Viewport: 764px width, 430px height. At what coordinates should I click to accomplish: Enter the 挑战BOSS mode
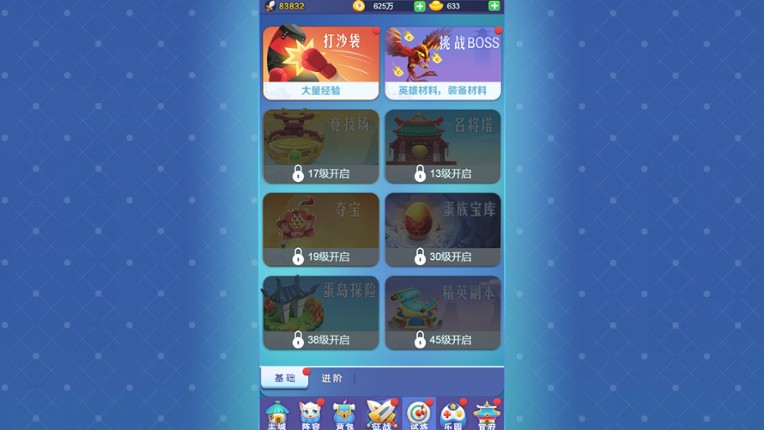coord(443,63)
